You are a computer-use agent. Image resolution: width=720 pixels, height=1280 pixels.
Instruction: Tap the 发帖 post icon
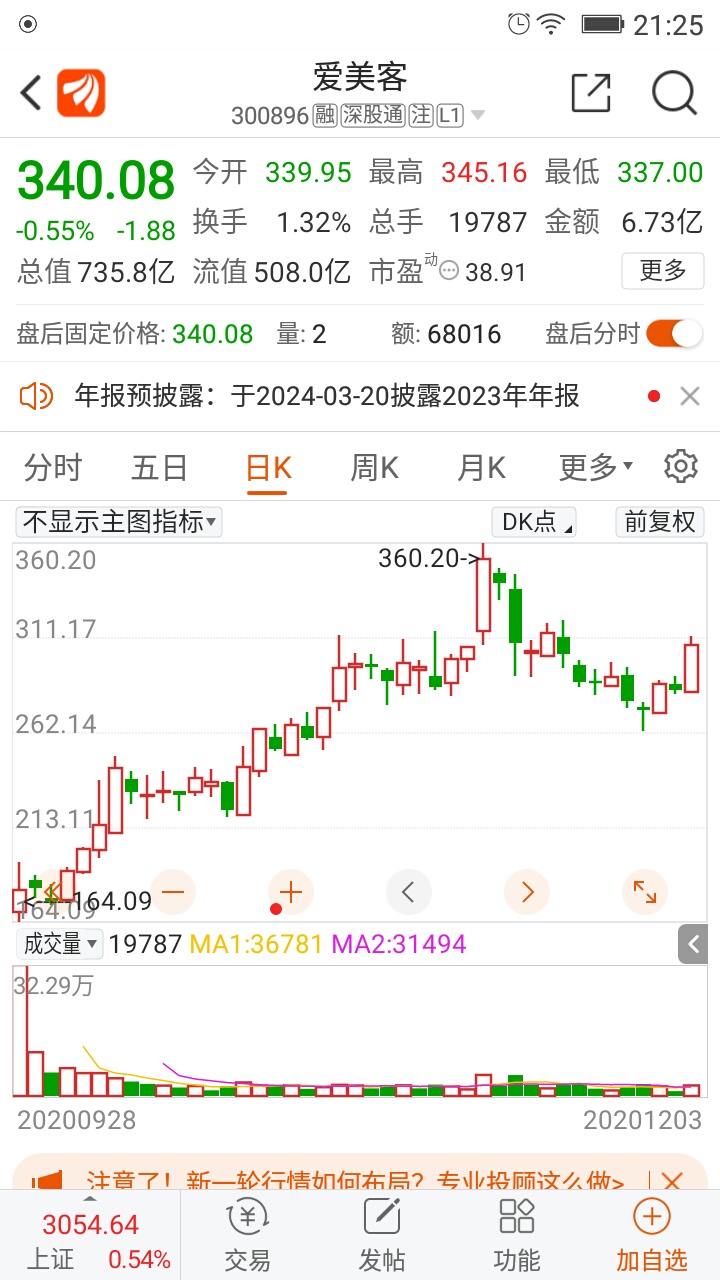(381, 1230)
